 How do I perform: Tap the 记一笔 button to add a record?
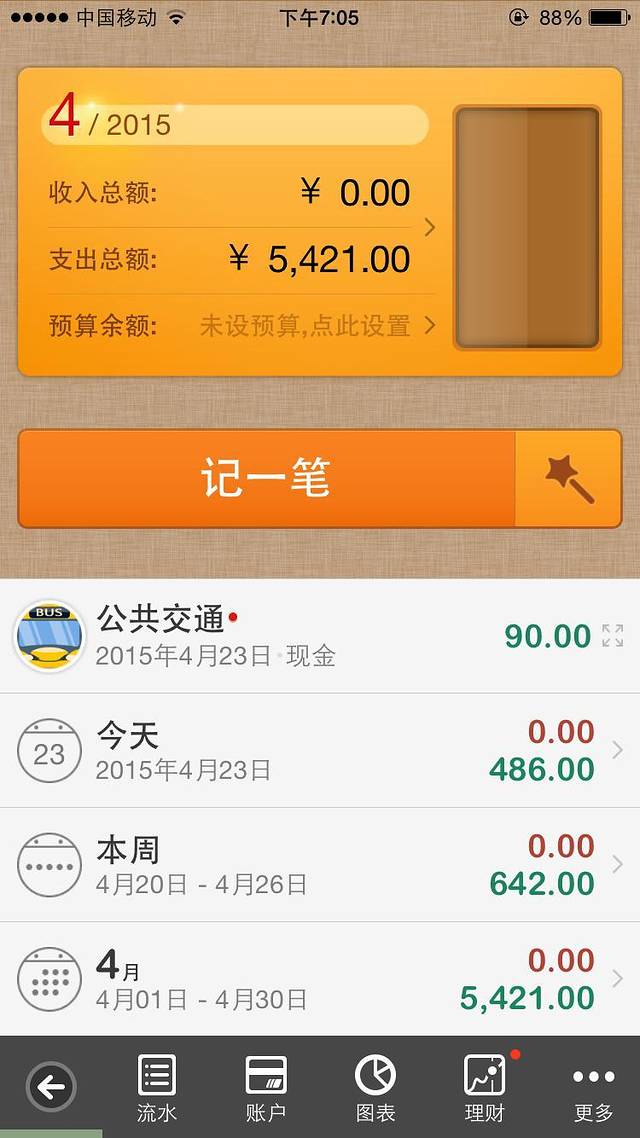click(266, 479)
